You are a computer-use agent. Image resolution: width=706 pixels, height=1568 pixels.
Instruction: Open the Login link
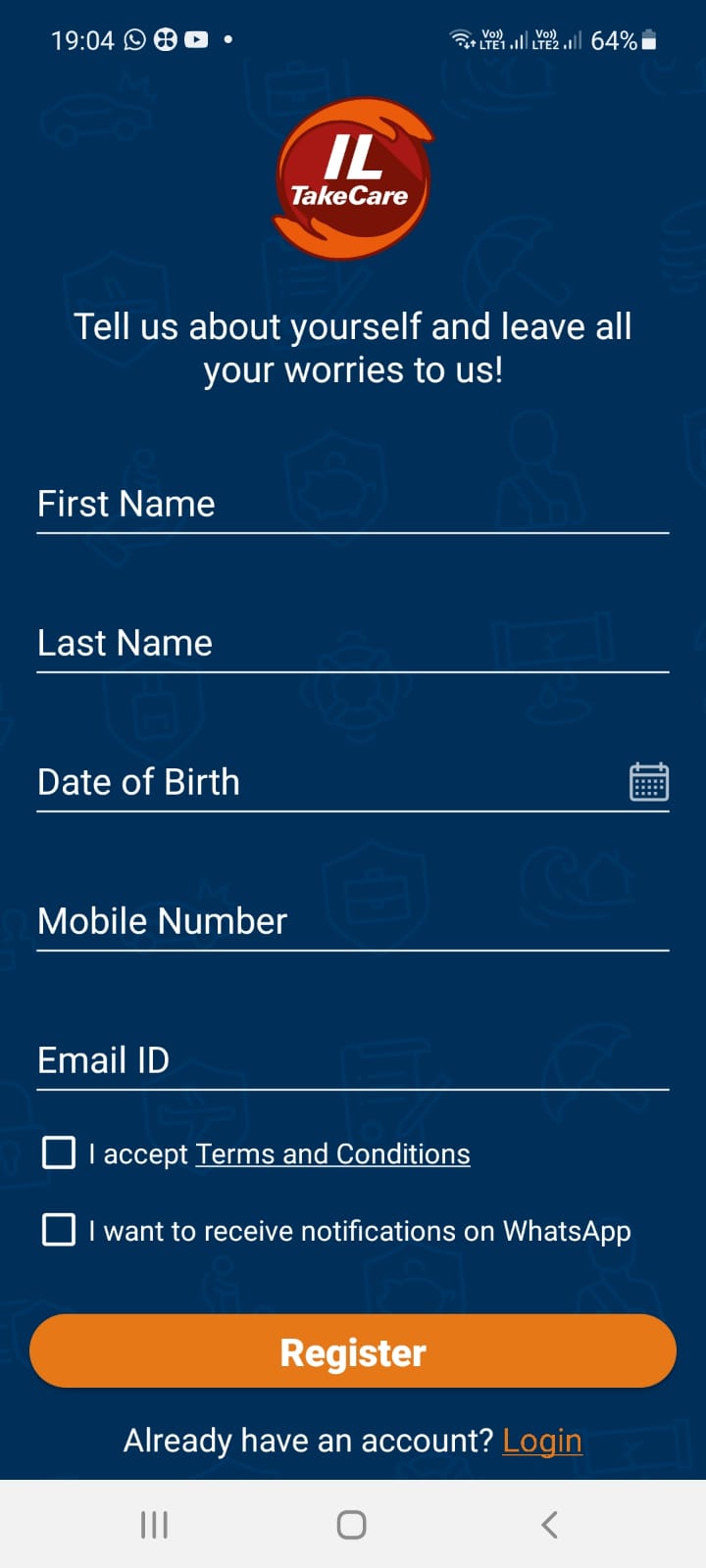(542, 1441)
